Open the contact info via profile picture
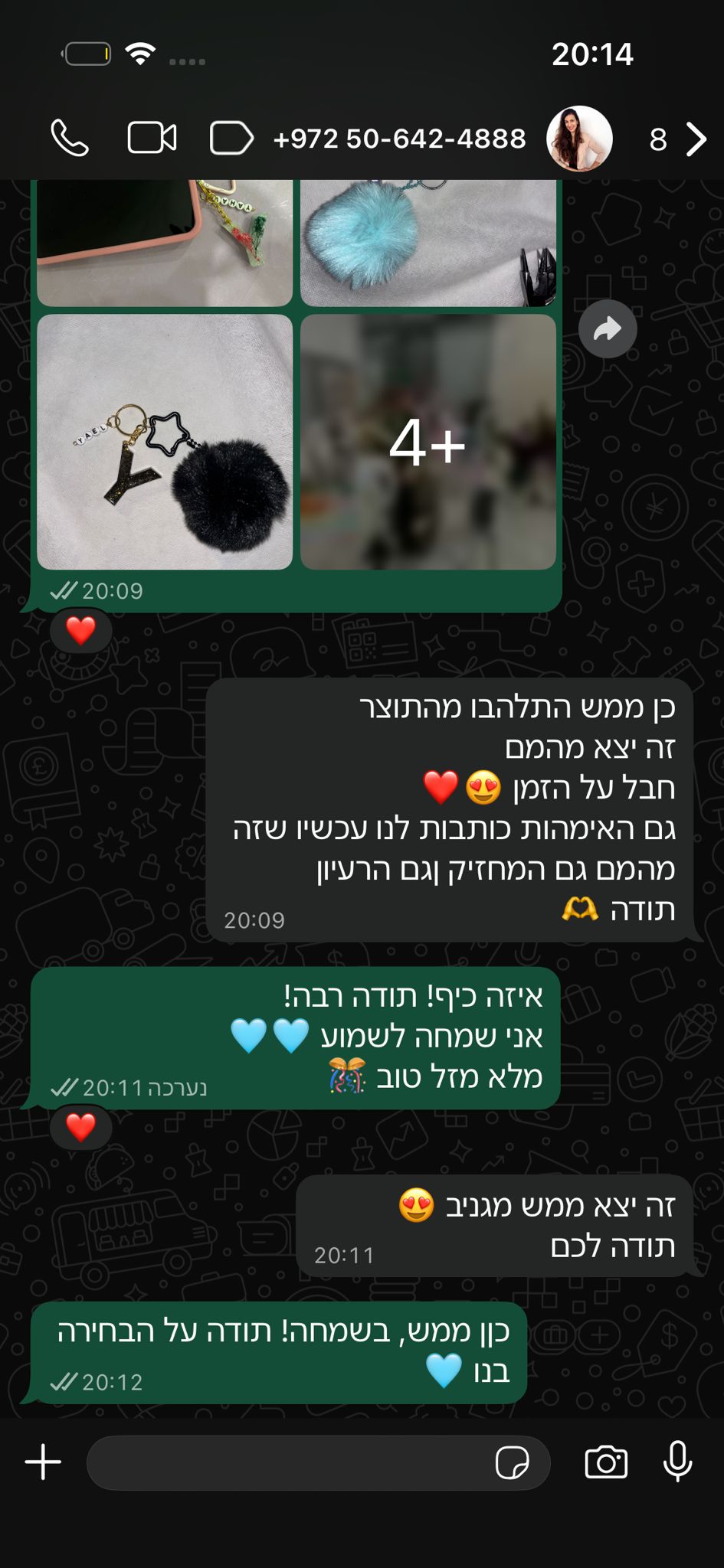This screenshot has width=724, height=1568. [x=580, y=139]
